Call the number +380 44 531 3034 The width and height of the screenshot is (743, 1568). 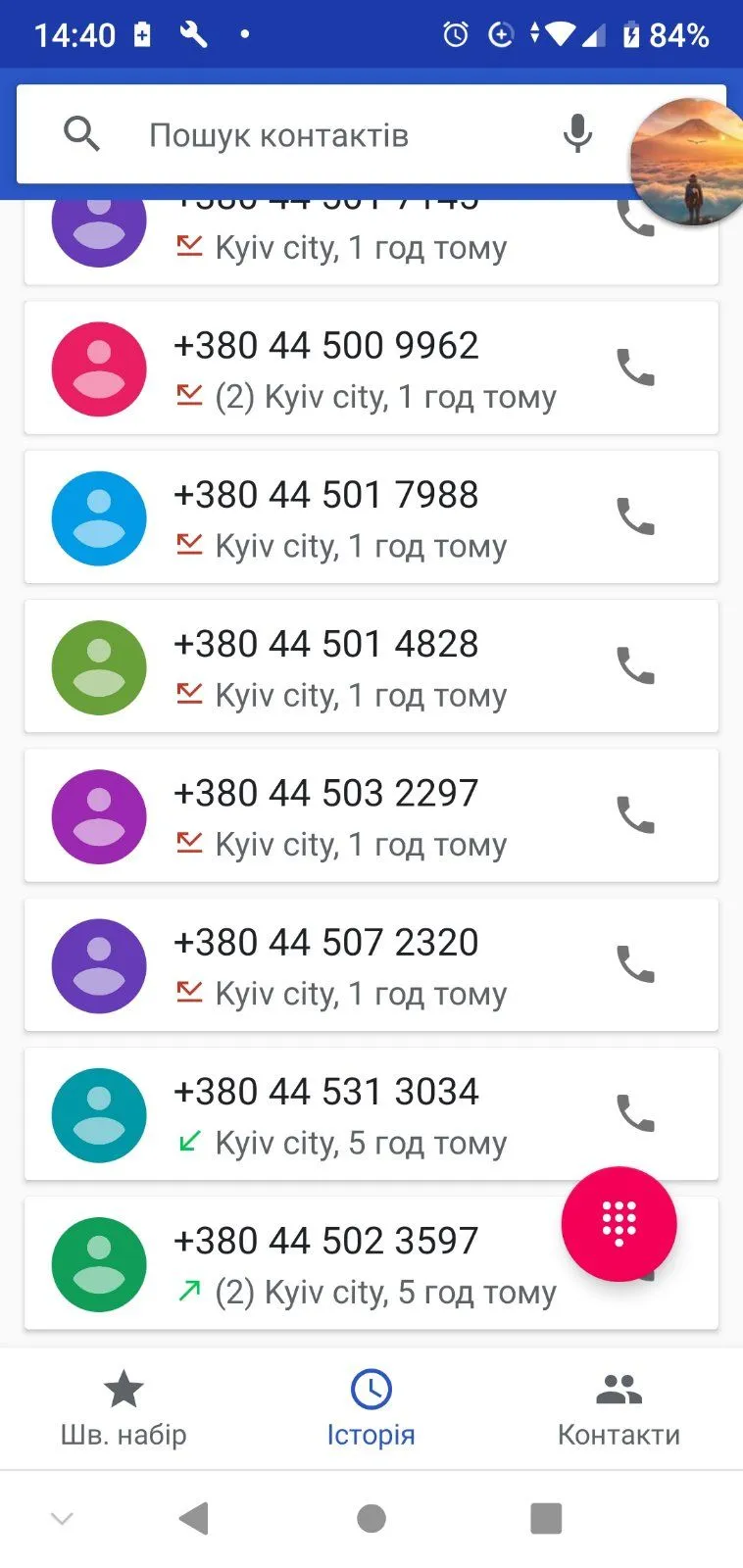tap(635, 1114)
